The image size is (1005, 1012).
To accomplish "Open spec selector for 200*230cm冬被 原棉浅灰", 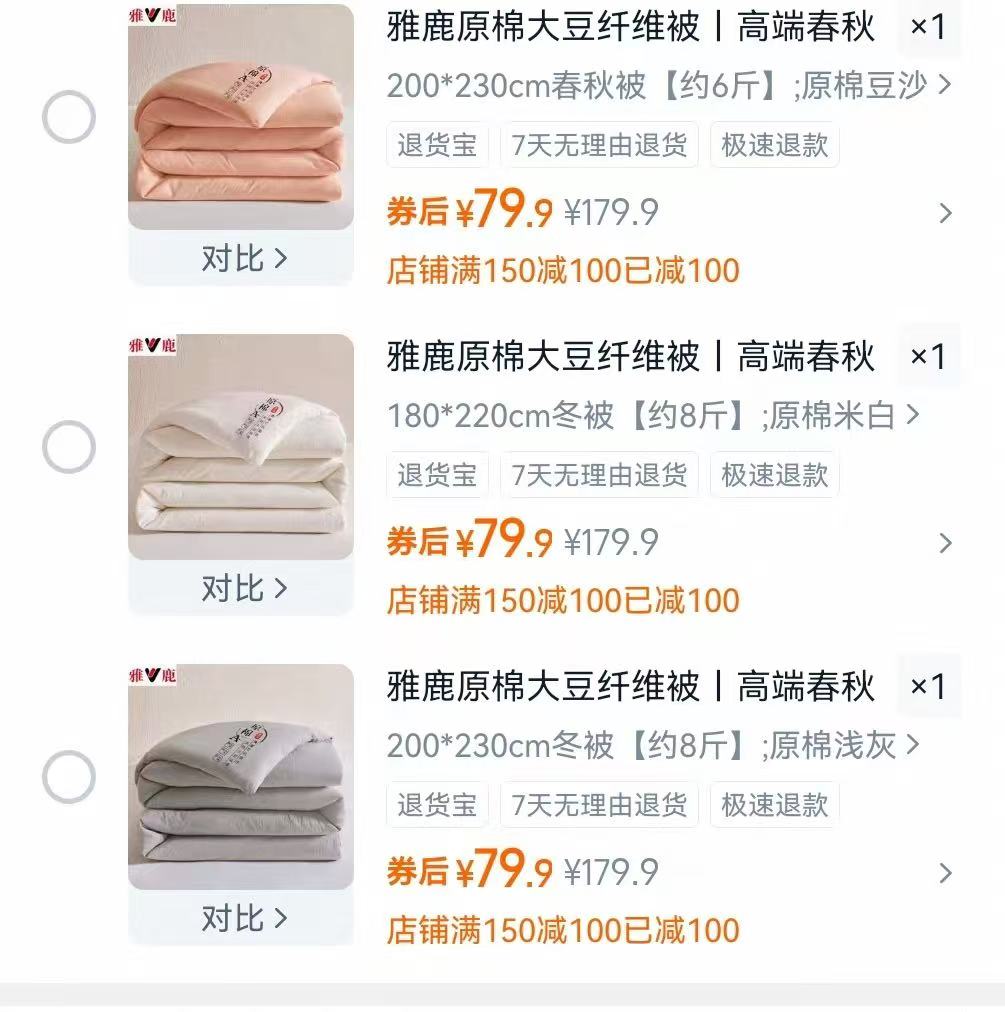I will 650,746.
